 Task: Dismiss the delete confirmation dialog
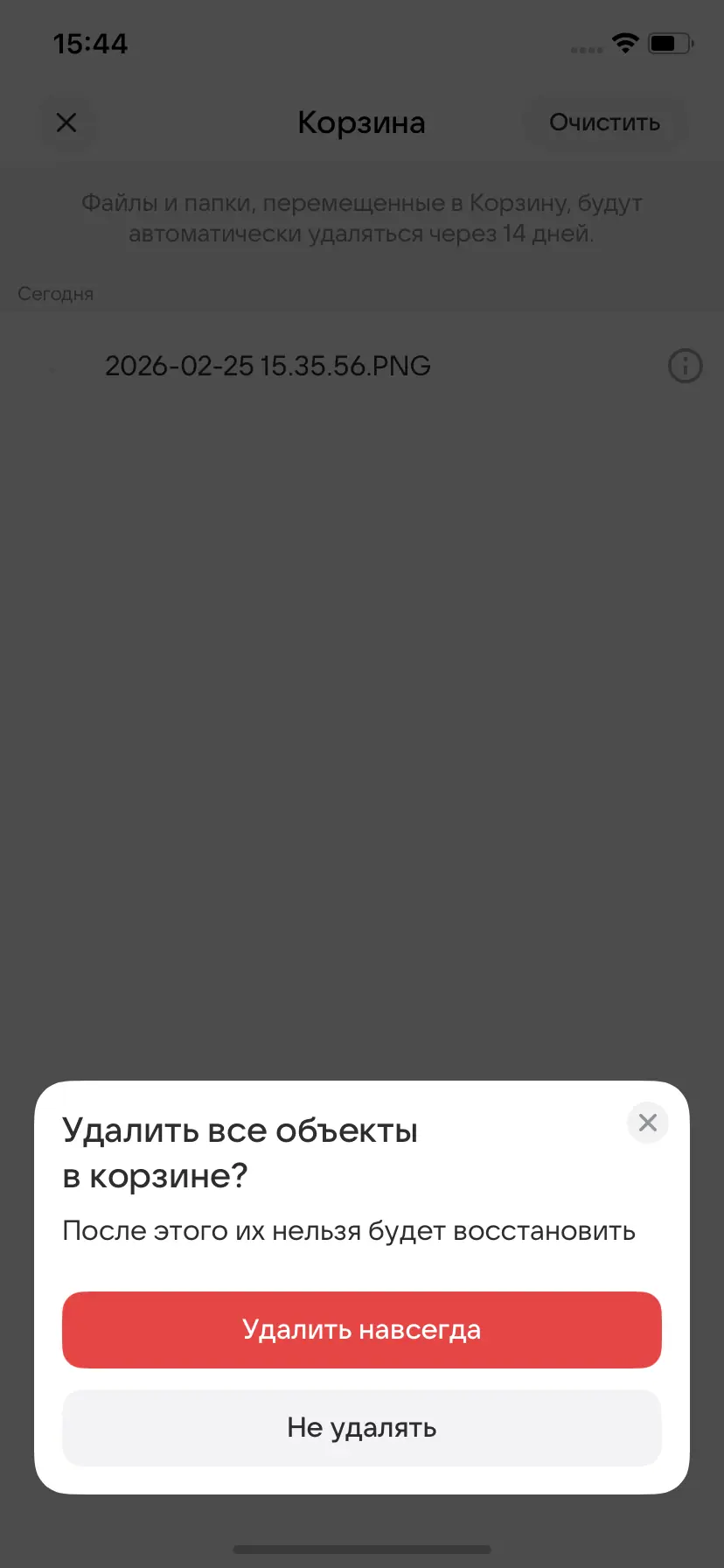click(647, 1123)
